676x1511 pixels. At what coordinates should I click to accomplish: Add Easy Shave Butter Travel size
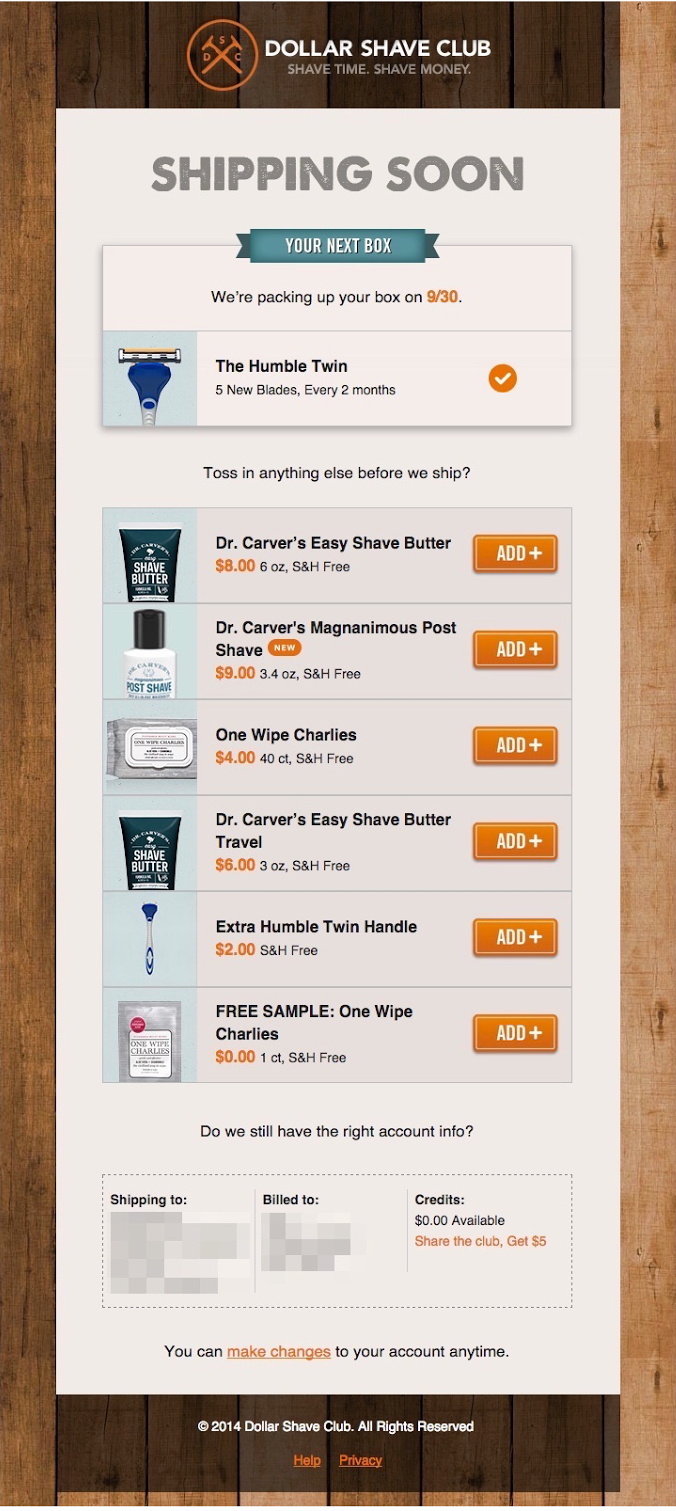tap(515, 841)
